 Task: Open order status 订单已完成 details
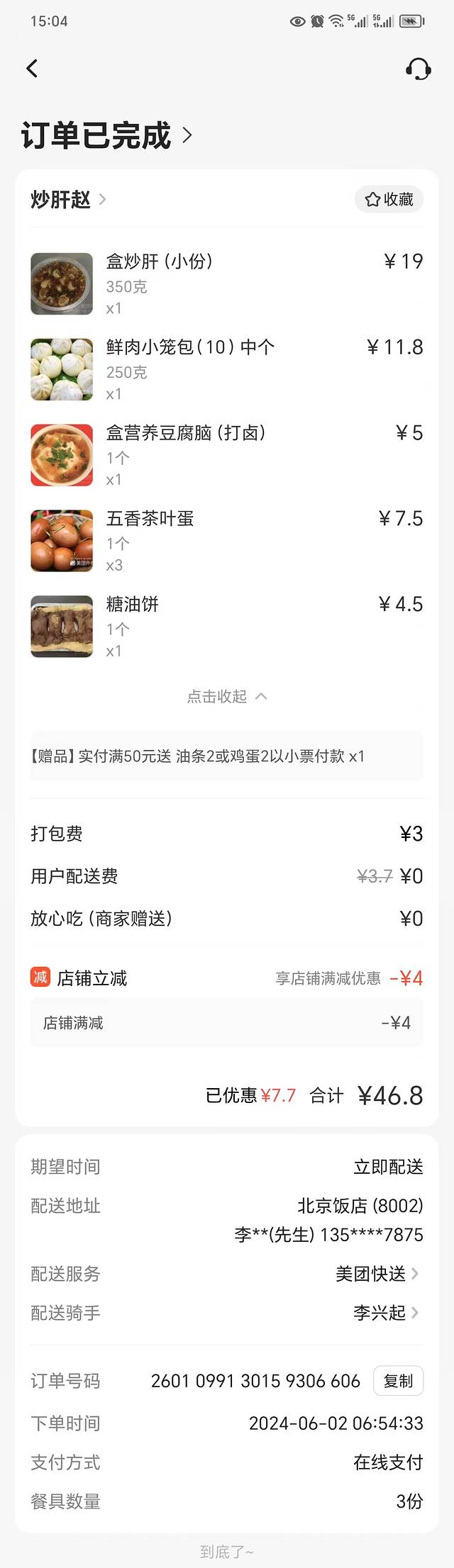pyautogui.click(x=106, y=135)
